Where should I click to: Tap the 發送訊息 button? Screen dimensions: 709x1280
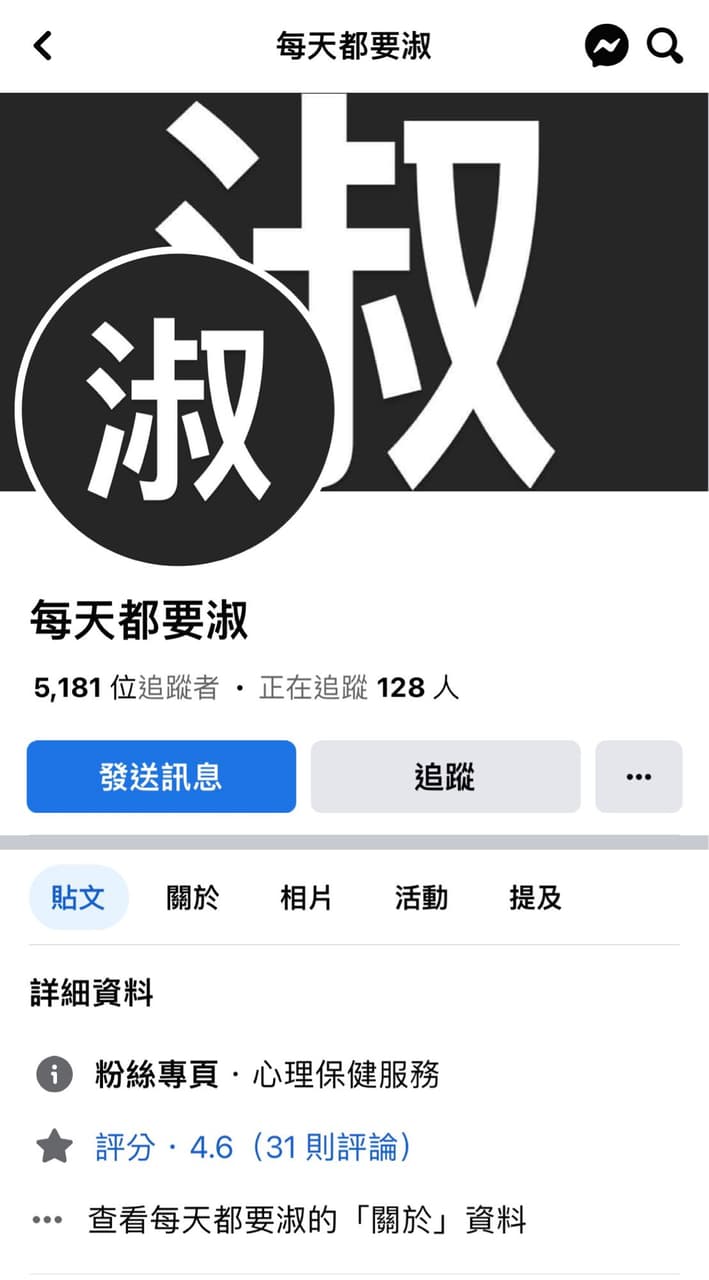click(161, 777)
